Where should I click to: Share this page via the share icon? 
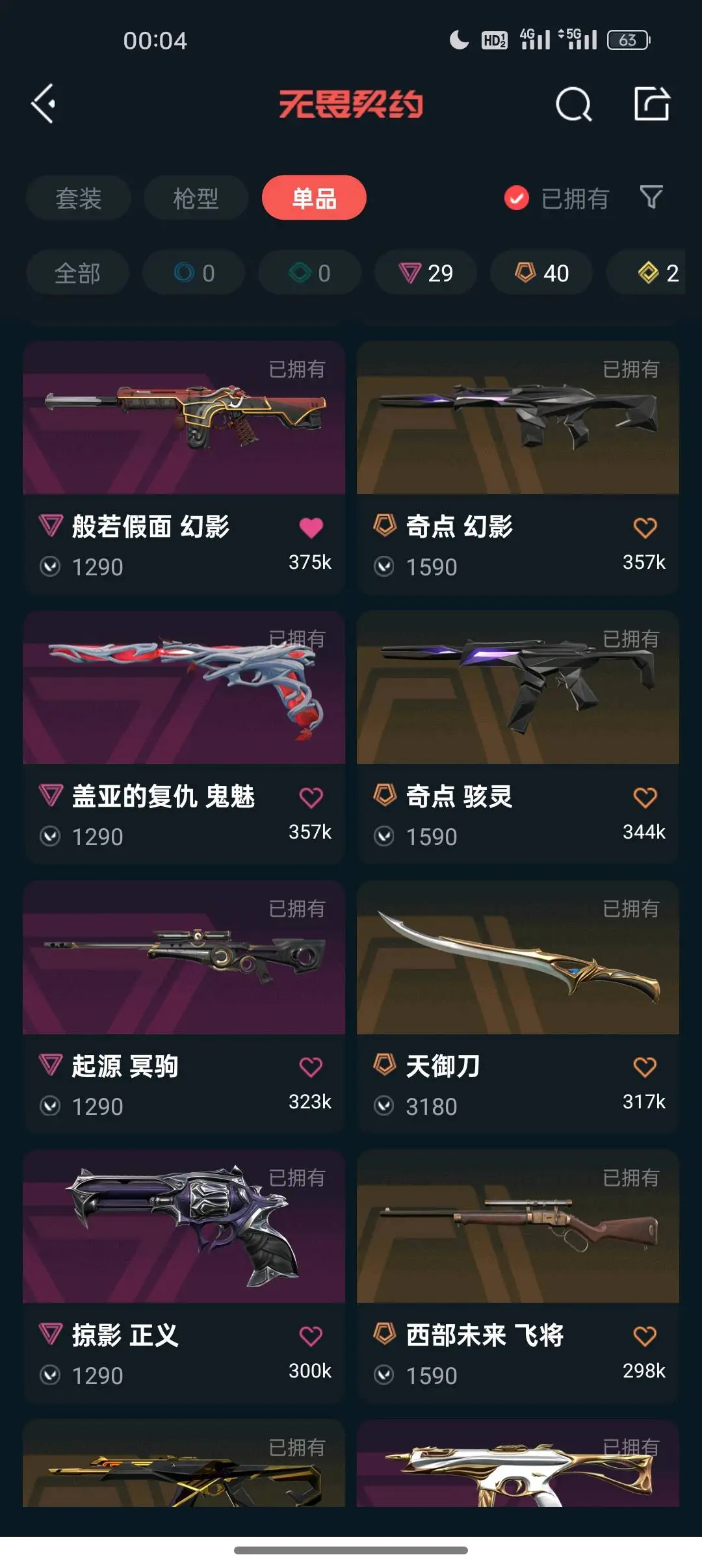pos(651,104)
